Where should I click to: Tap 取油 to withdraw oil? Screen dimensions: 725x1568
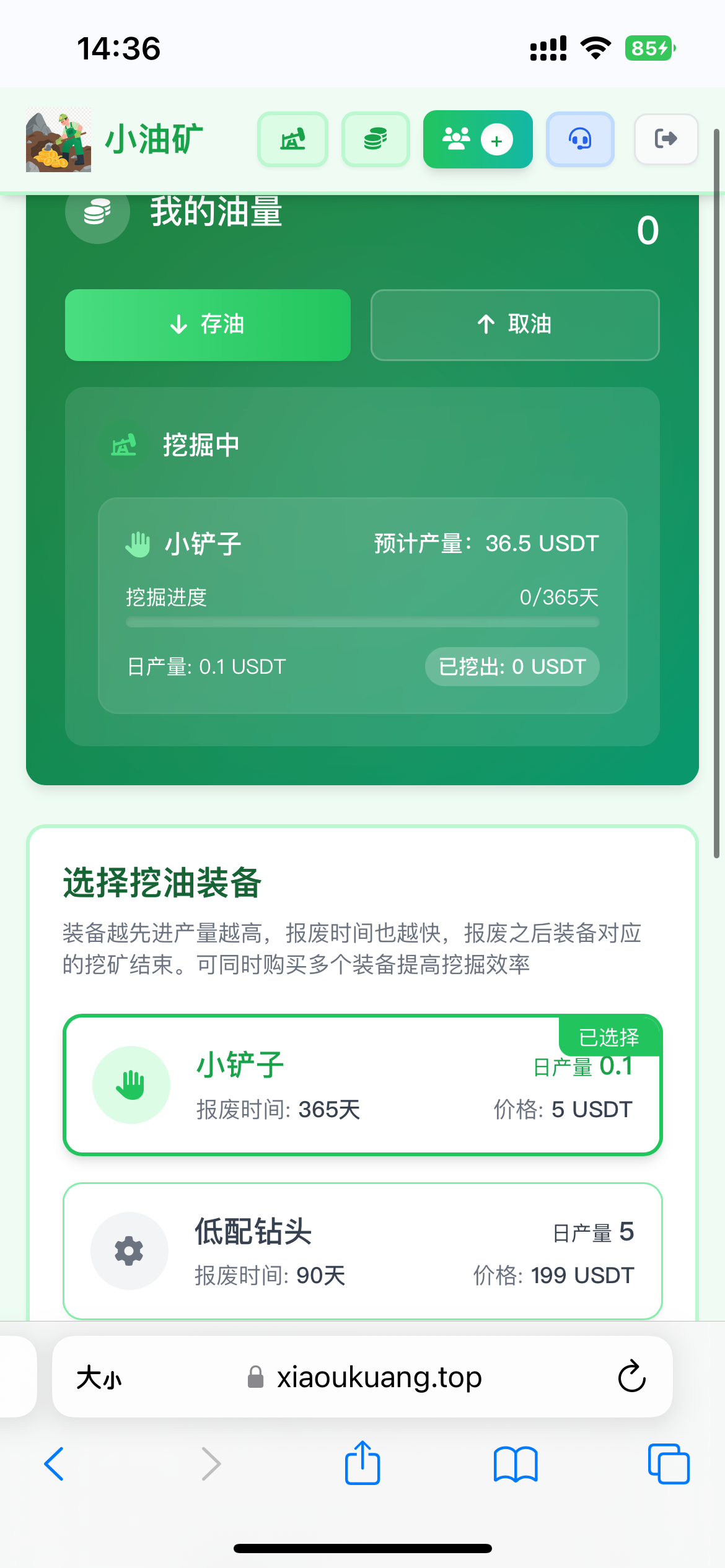[x=515, y=324]
